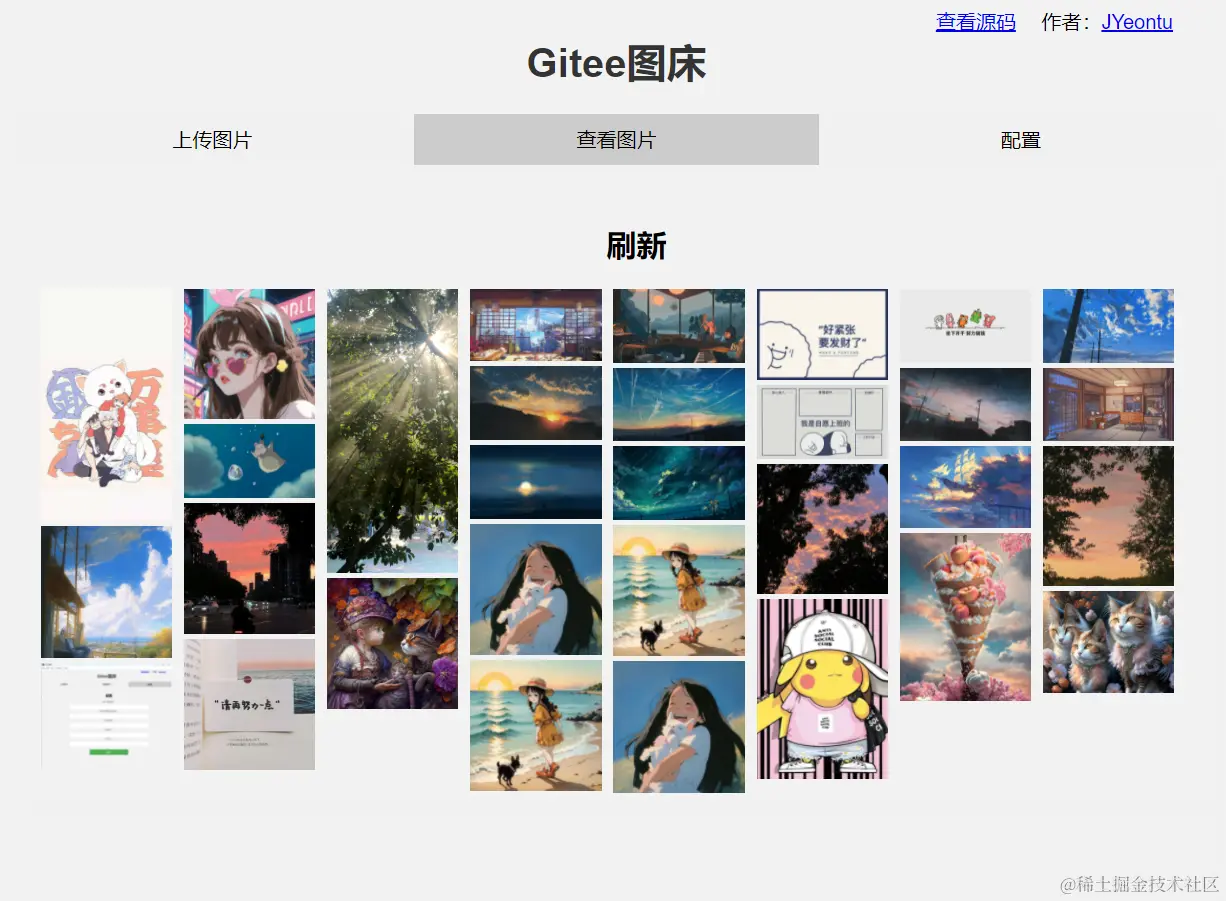Open the child with cat fantasy artwork
The height and width of the screenshot is (901, 1226).
[x=392, y=643]
